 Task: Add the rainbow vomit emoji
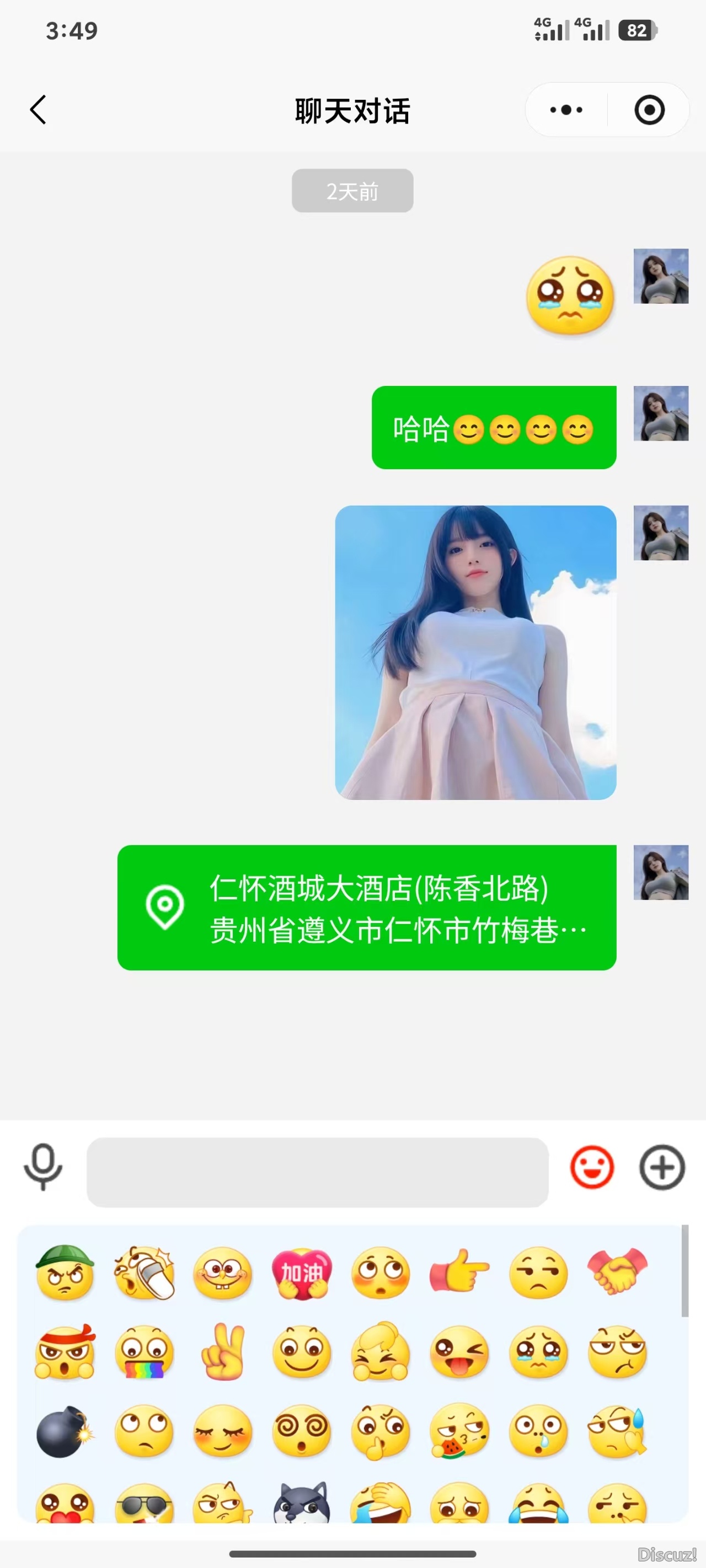click(x=144, y=1352)
